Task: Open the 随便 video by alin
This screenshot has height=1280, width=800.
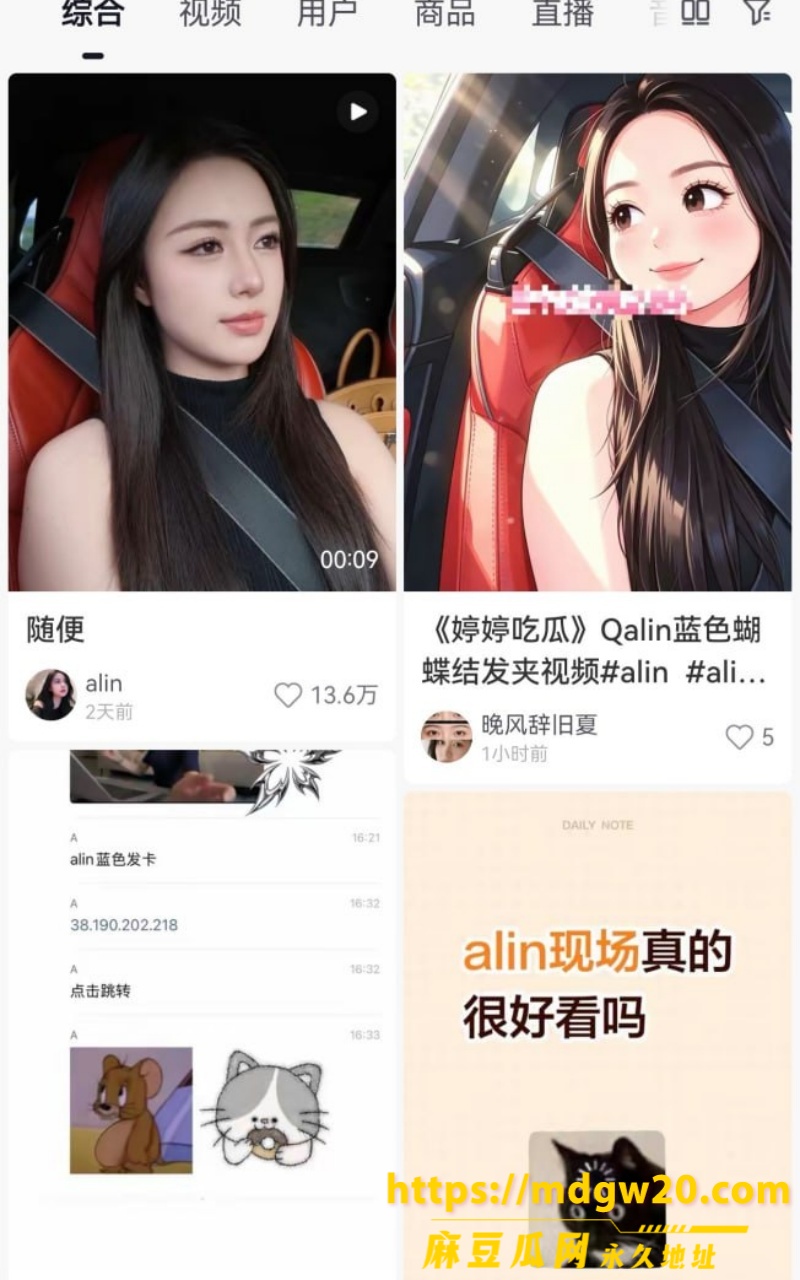Action: tap(202, 332)
